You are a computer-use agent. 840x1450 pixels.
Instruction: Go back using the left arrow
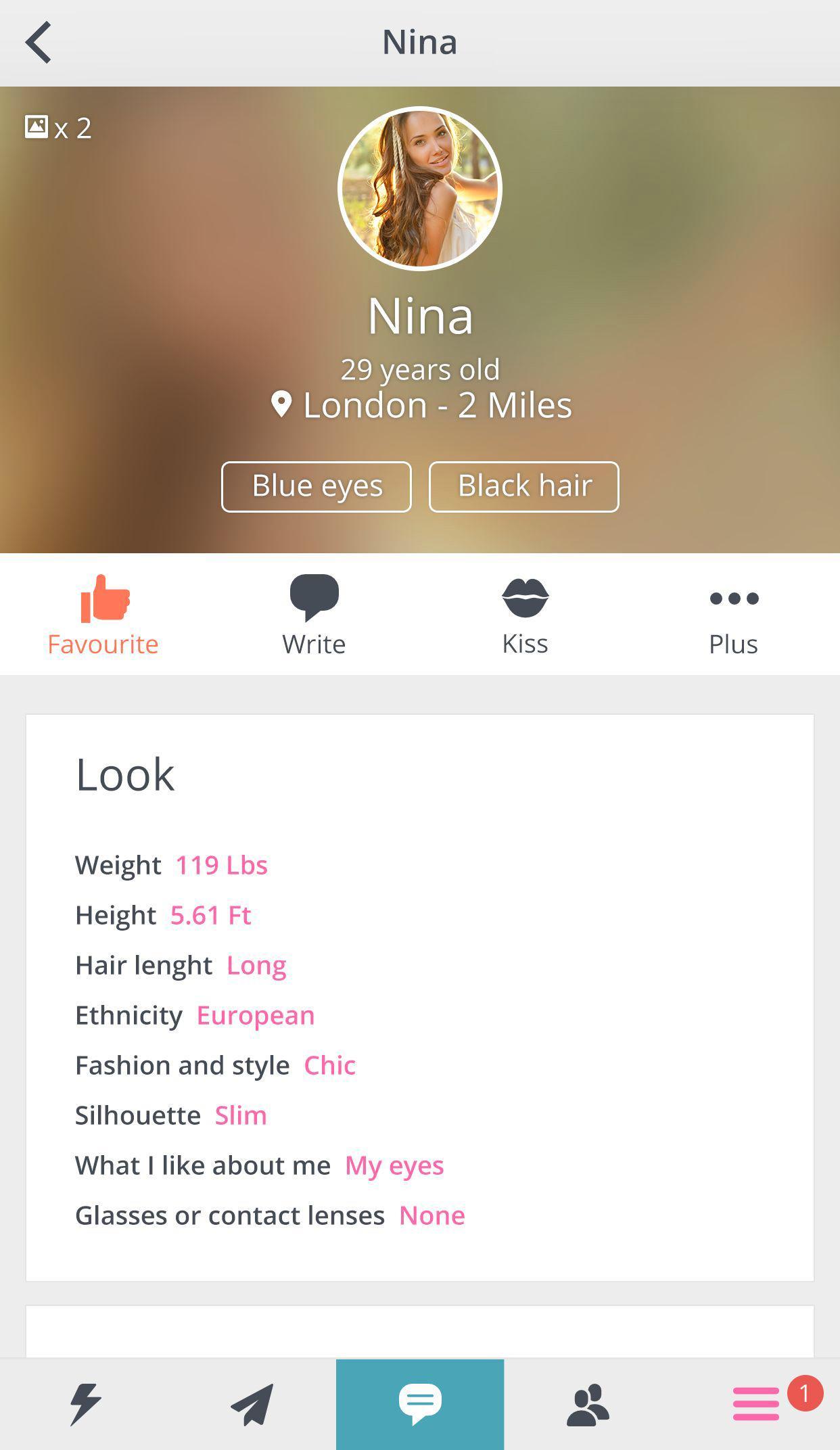tap(39, 42)
